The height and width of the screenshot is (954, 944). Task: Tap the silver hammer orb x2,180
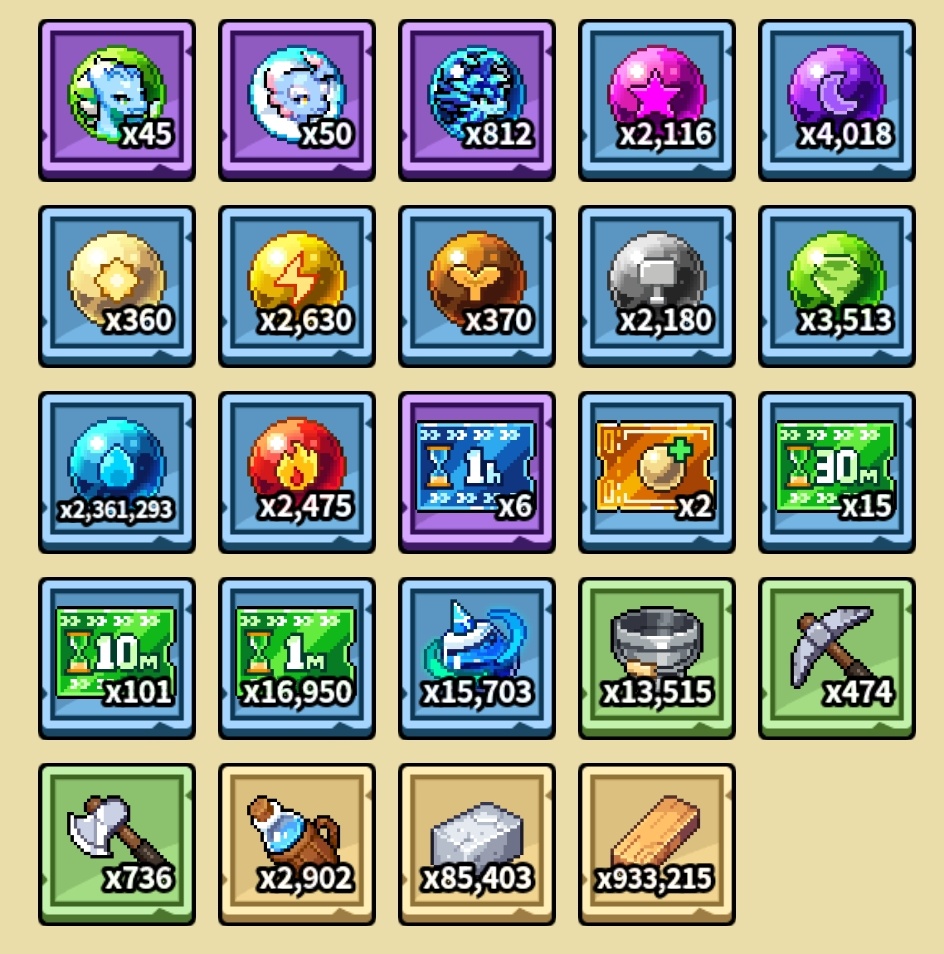point(657,287)
